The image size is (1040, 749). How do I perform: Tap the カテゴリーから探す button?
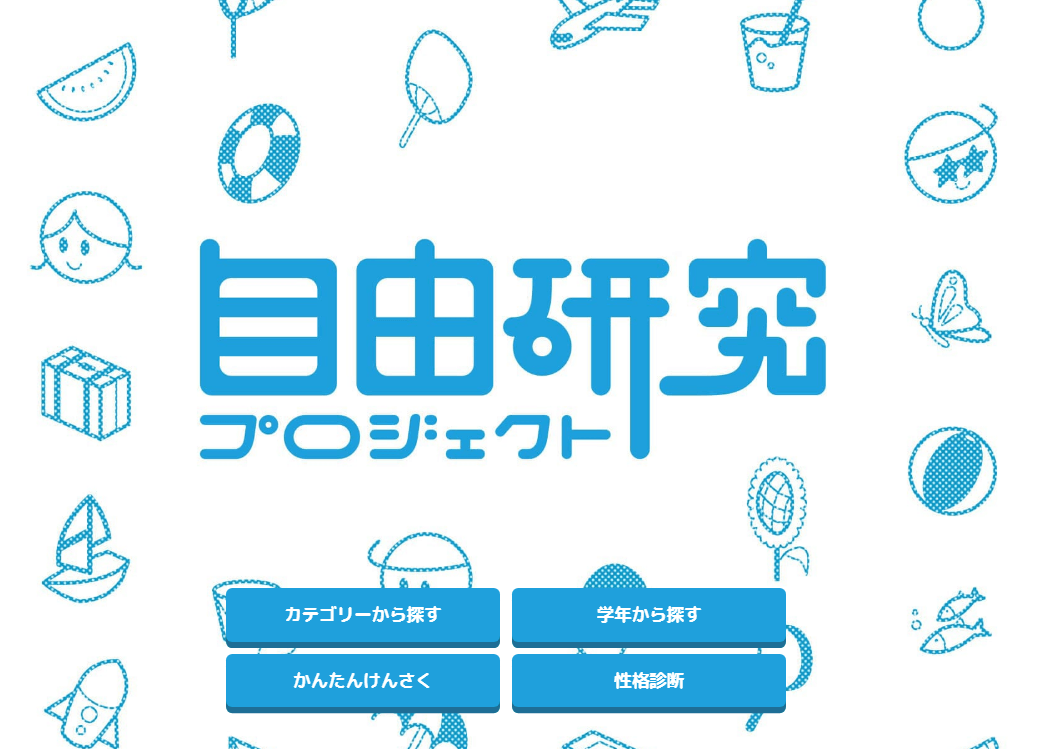coord(362,615)
